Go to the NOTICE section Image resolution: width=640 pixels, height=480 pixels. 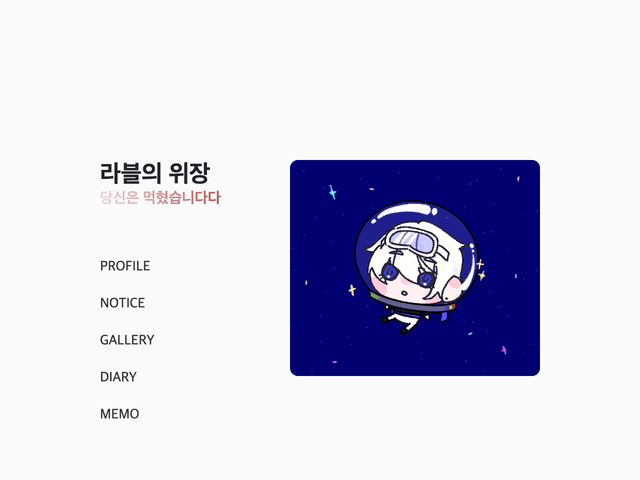point(122,303)
